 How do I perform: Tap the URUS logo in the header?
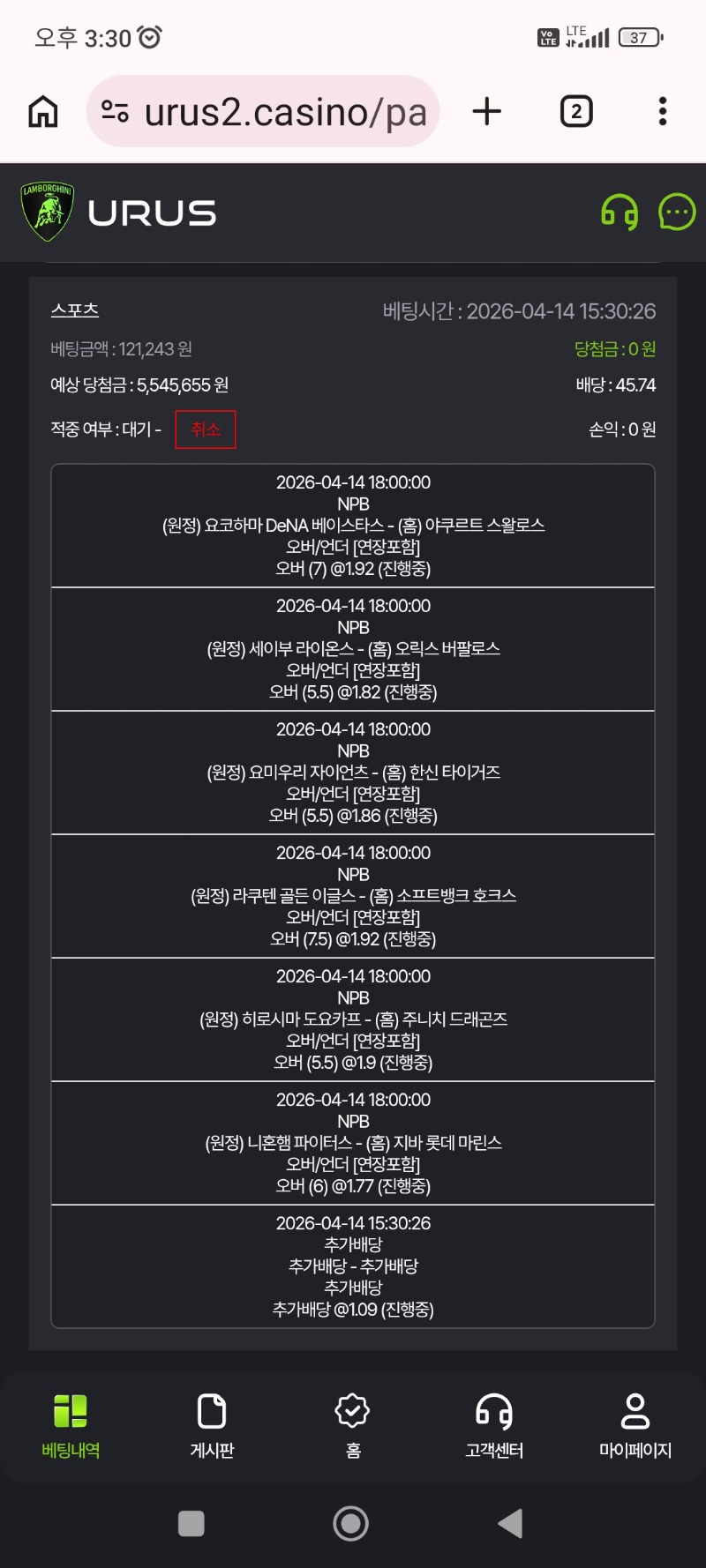tap(119, 213)
